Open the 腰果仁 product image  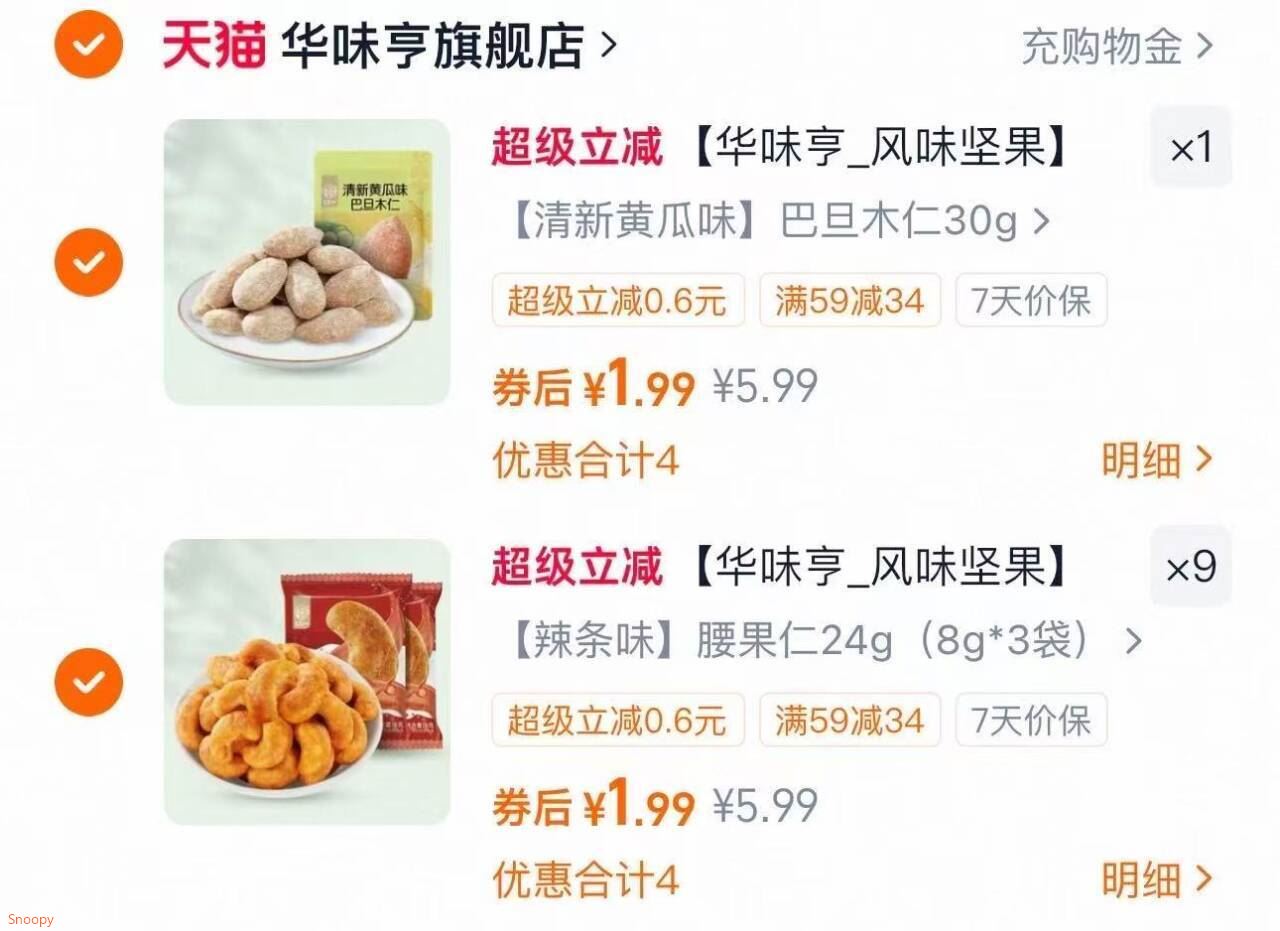point(307,682)
